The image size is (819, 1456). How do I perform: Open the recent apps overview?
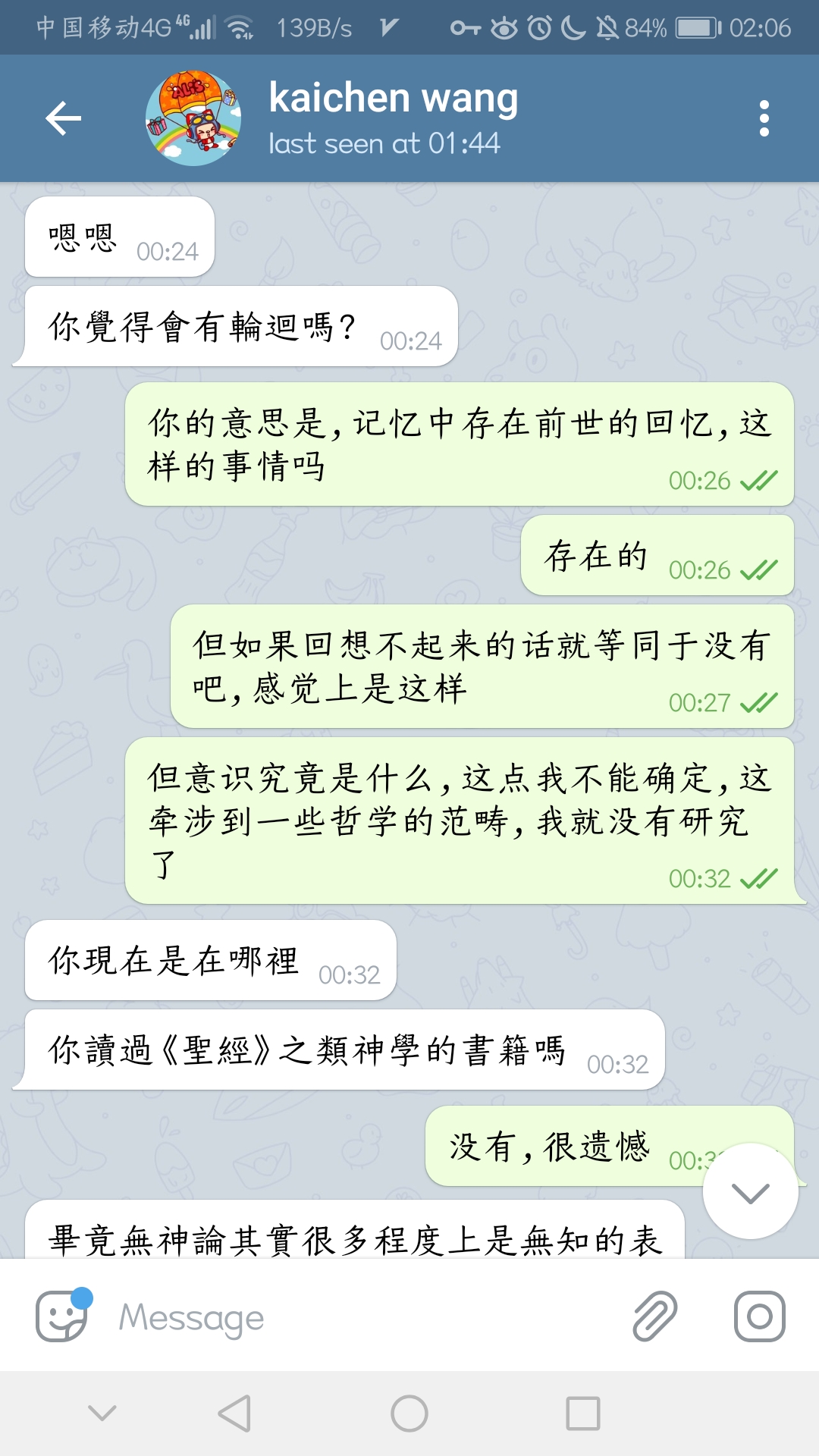click(582, 1414)
